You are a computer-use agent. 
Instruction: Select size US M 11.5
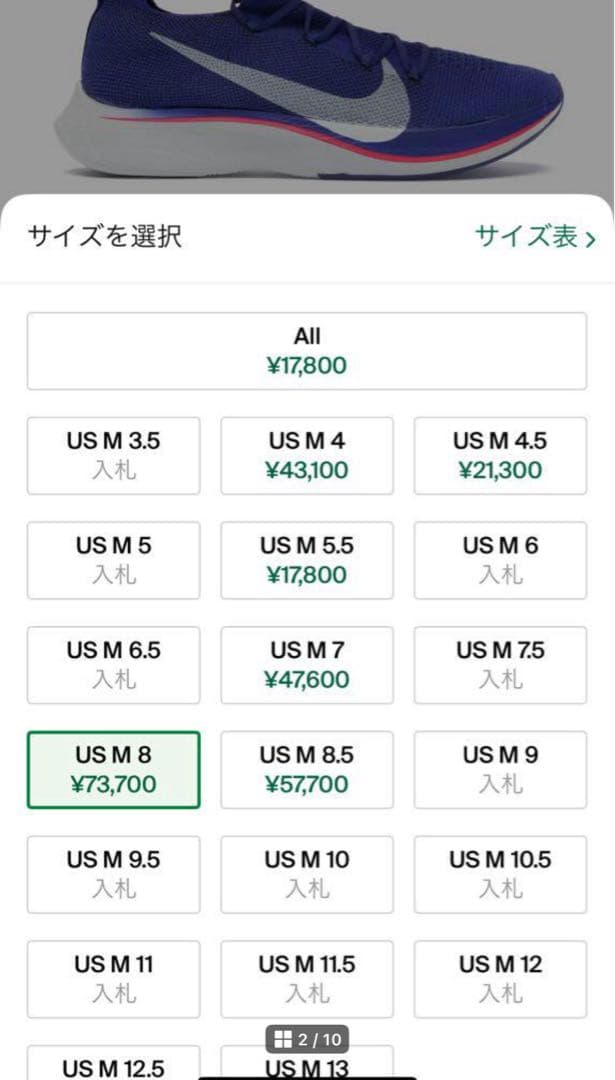(x=307, y=979)
